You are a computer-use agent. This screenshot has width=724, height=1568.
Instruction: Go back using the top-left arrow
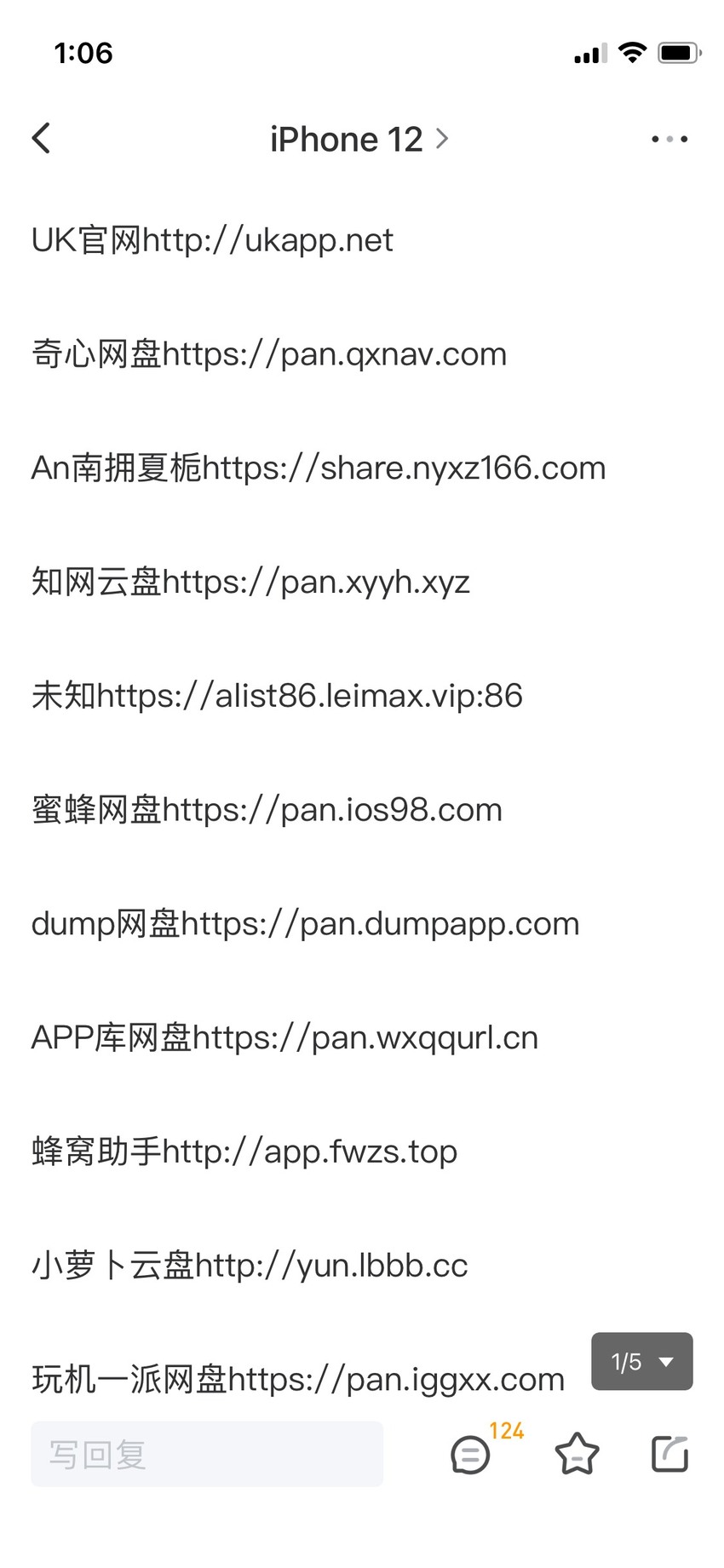point(41,138)
